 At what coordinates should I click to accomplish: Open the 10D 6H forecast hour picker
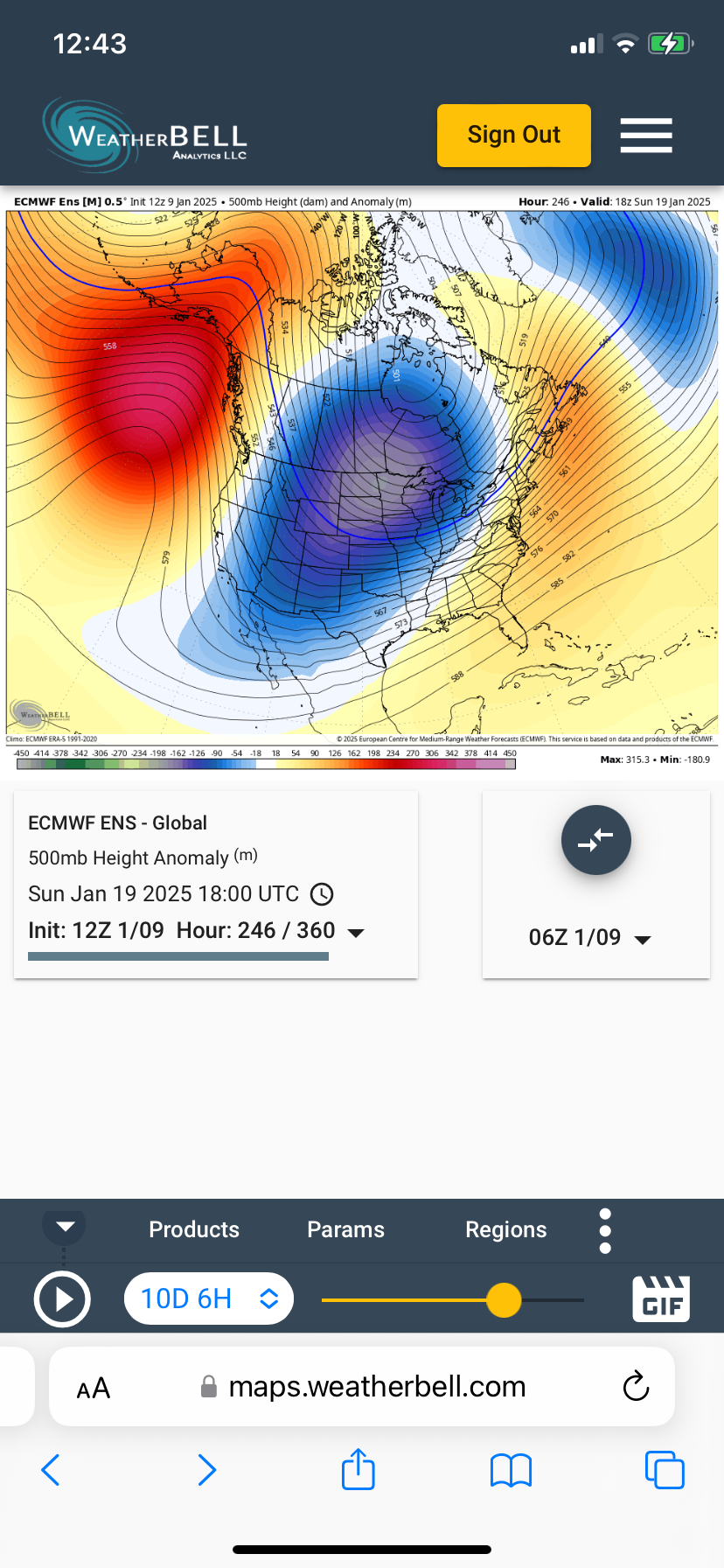(x=209, y=1298)
